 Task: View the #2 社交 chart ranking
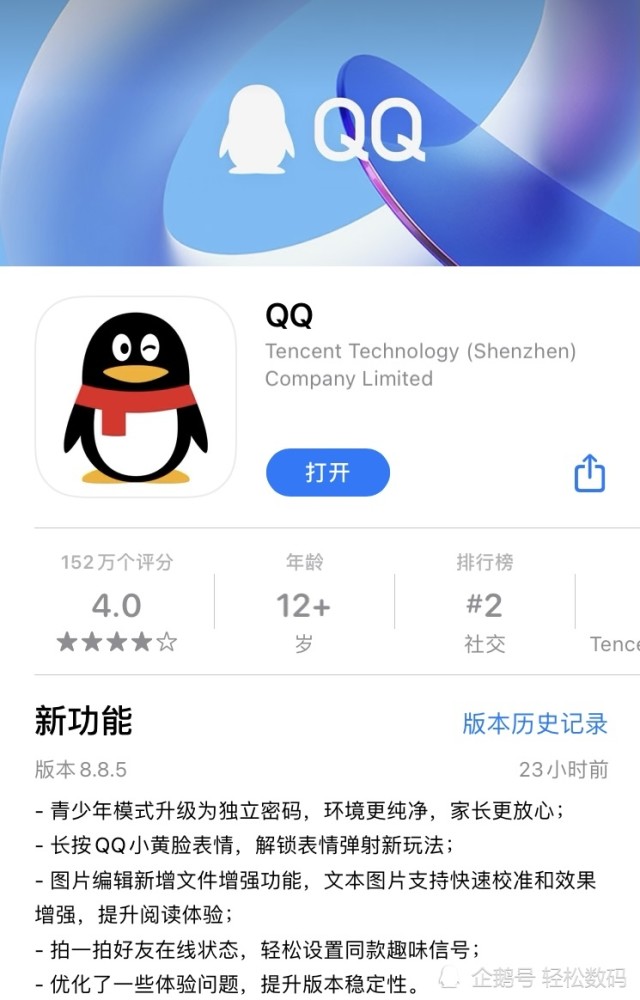click(485, 604)
